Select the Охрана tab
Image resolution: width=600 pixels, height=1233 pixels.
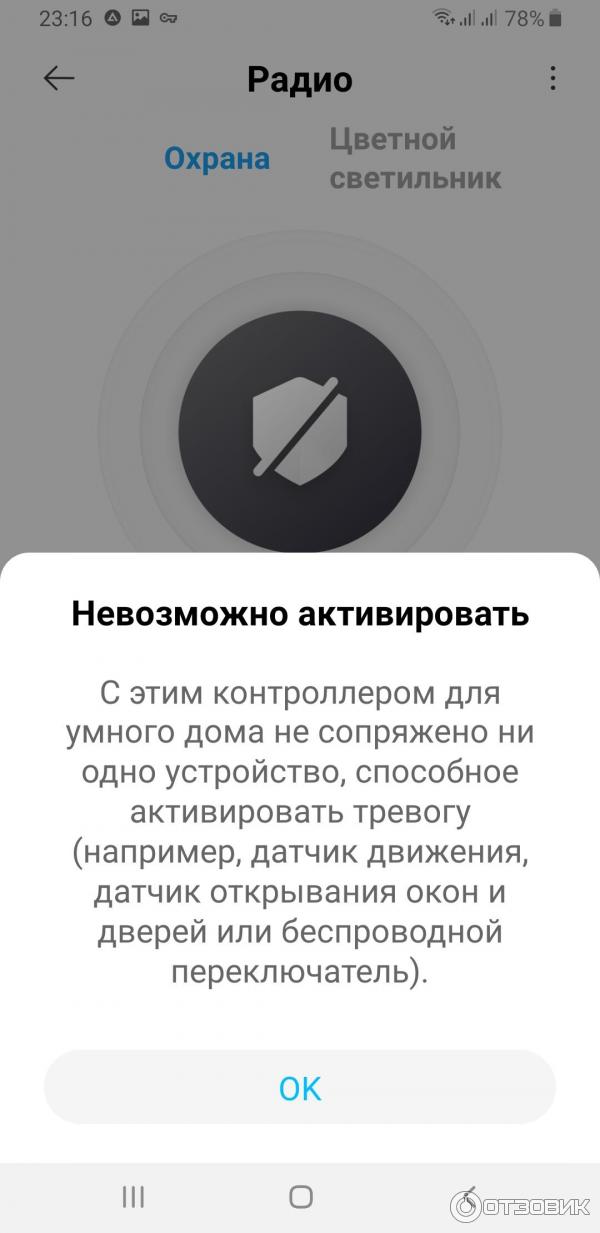pyautogui.click(x=217, y=158)
